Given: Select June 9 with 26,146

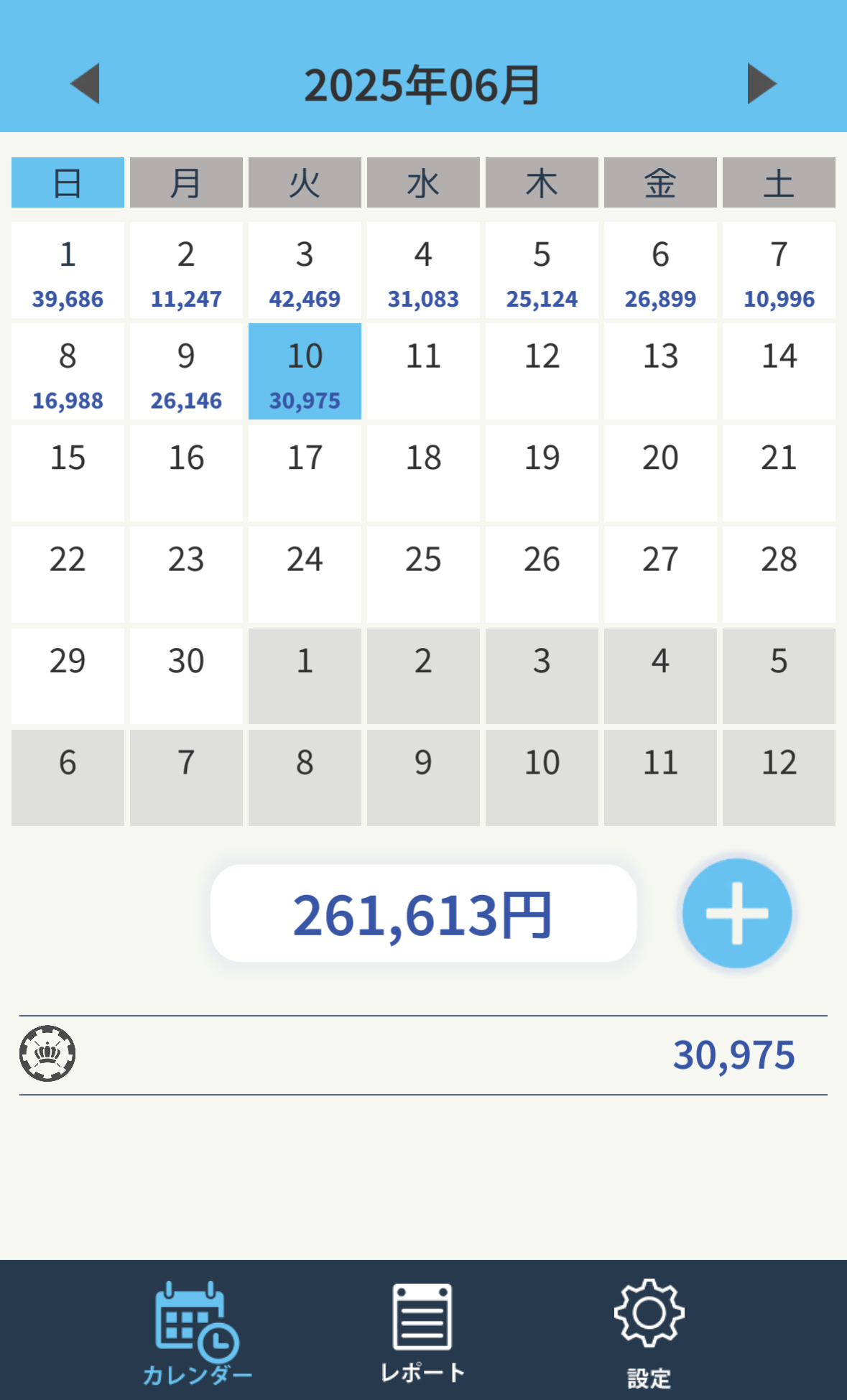Looking at the screenshot, I should [x=186, y=371].
